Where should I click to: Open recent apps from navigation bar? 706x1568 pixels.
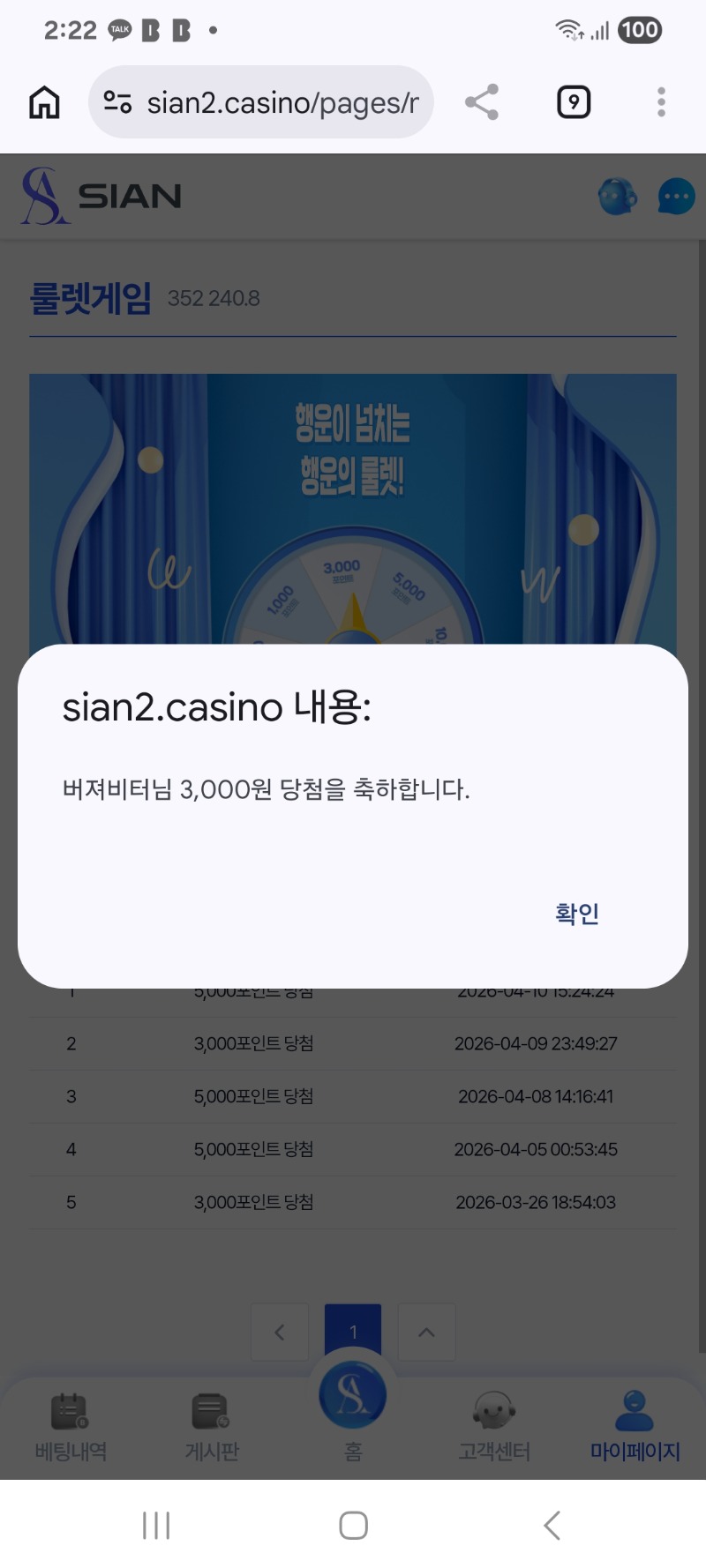[x=156, y=1525]
